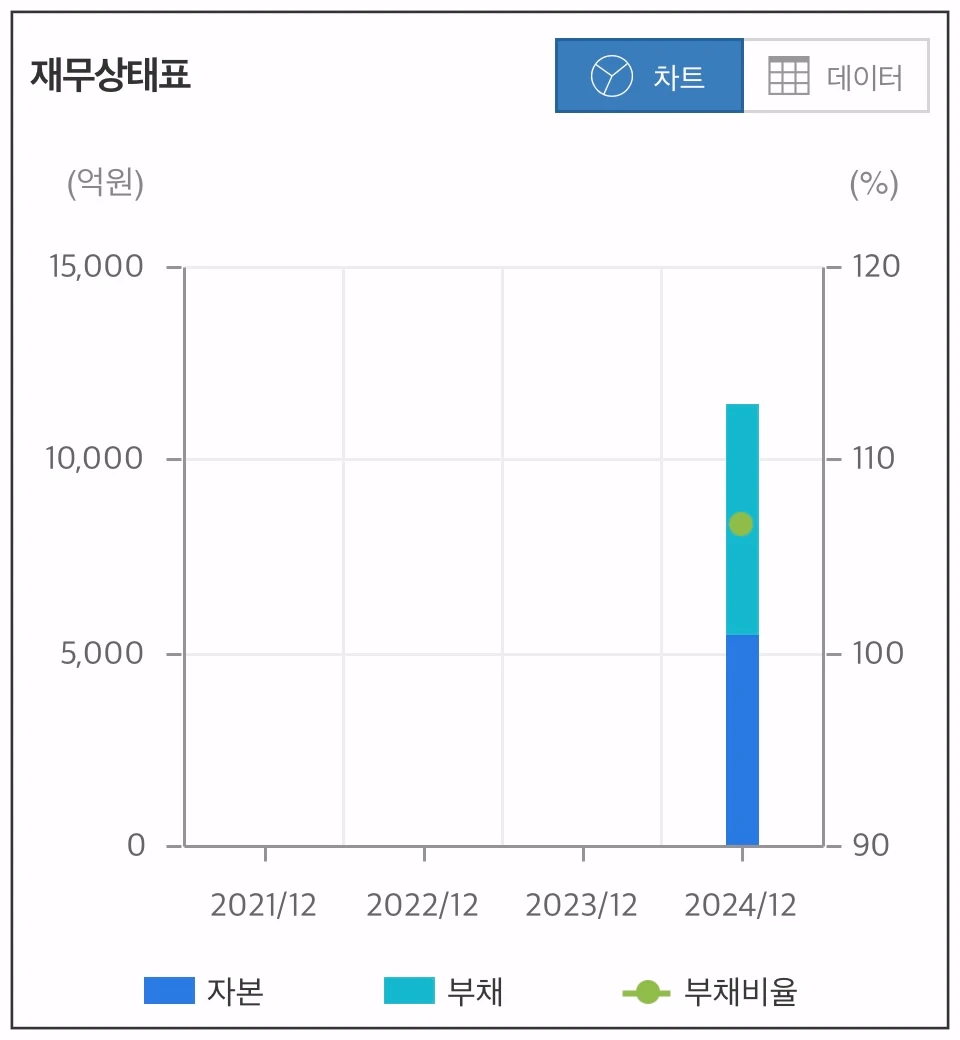Viewport: 960px width, 1040px height.
Task: Select the 2024/12 axis label
Action: [740, 904]
